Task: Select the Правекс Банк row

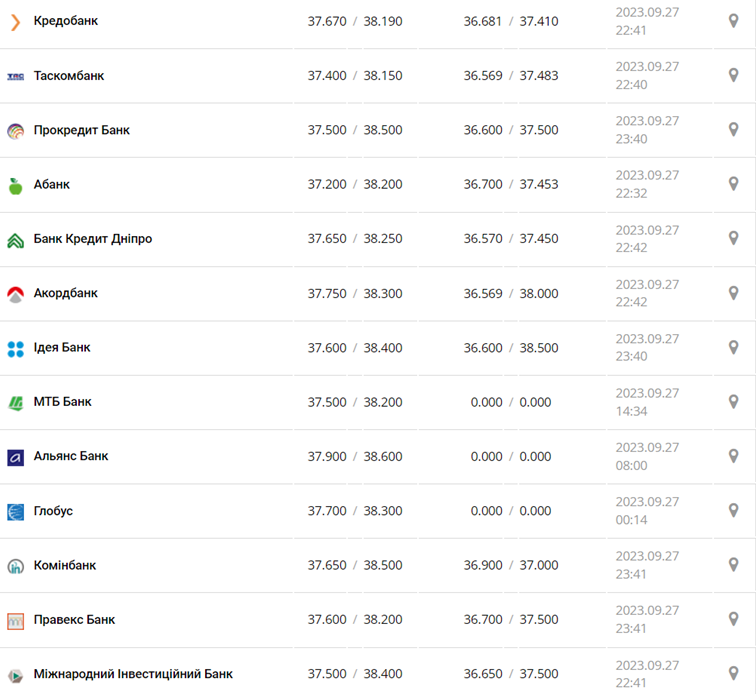Action: [x=74, y=620]
